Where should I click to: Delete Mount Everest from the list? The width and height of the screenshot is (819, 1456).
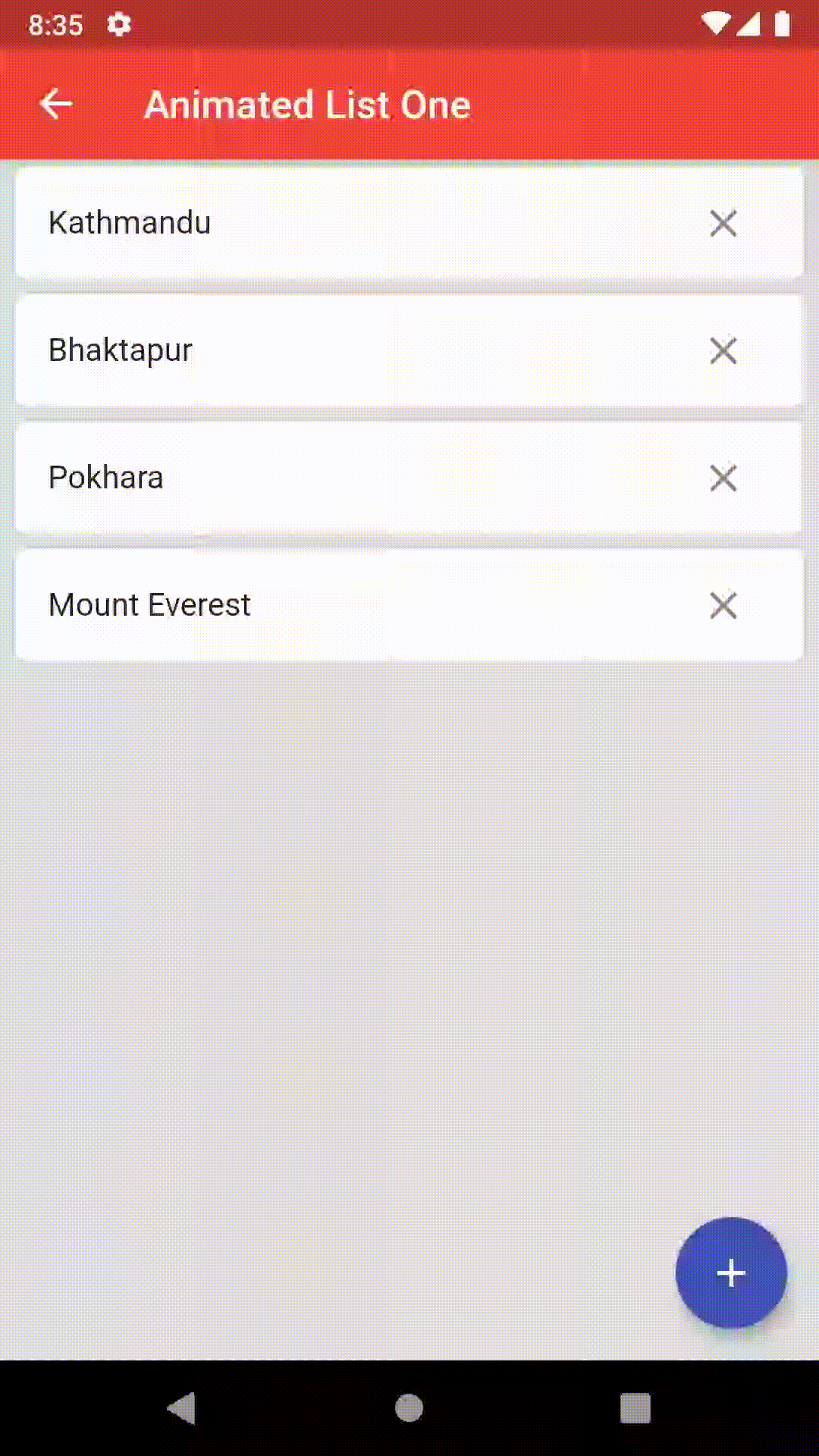pos(723,605)
